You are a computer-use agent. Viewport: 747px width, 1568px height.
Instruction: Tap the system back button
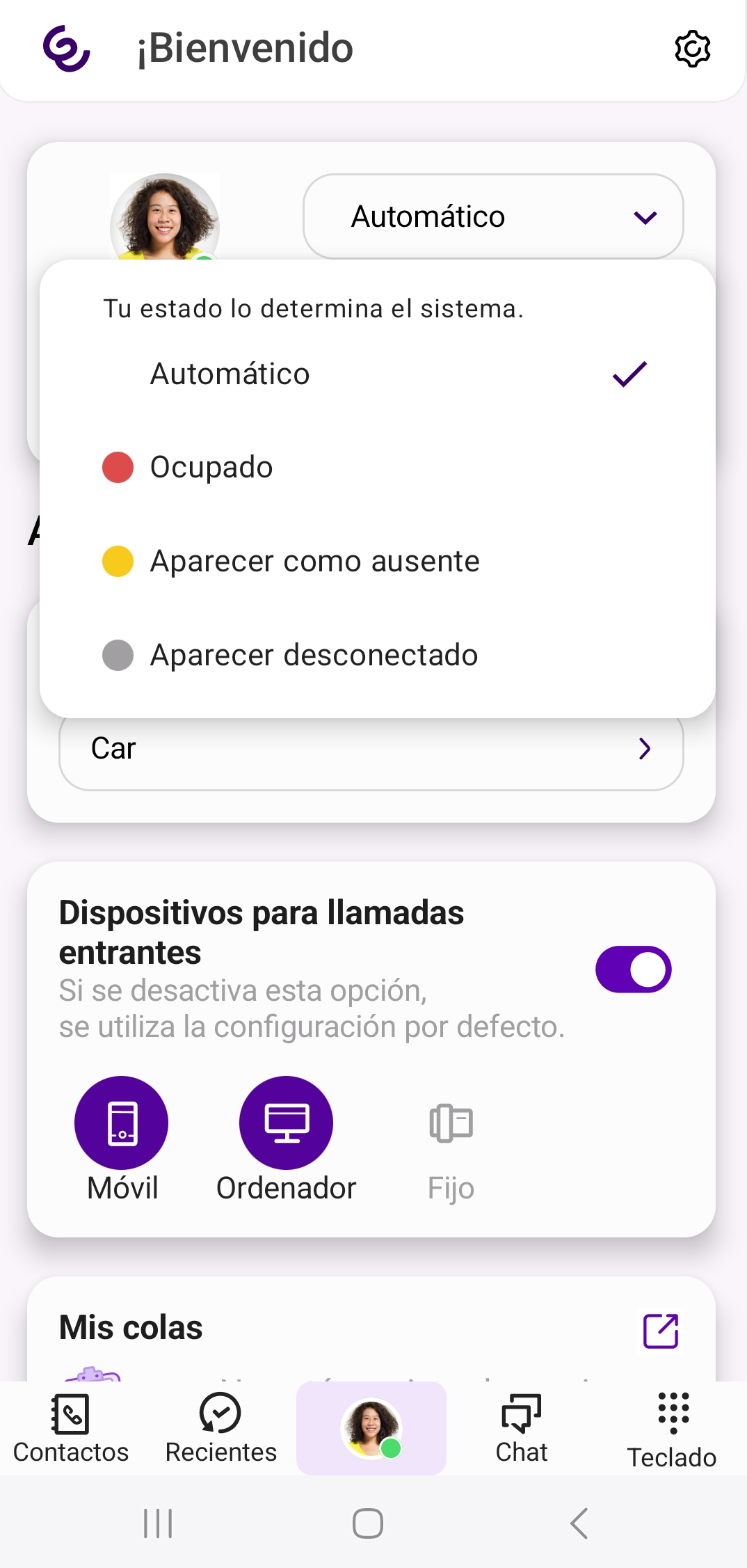click(579, 1523)
